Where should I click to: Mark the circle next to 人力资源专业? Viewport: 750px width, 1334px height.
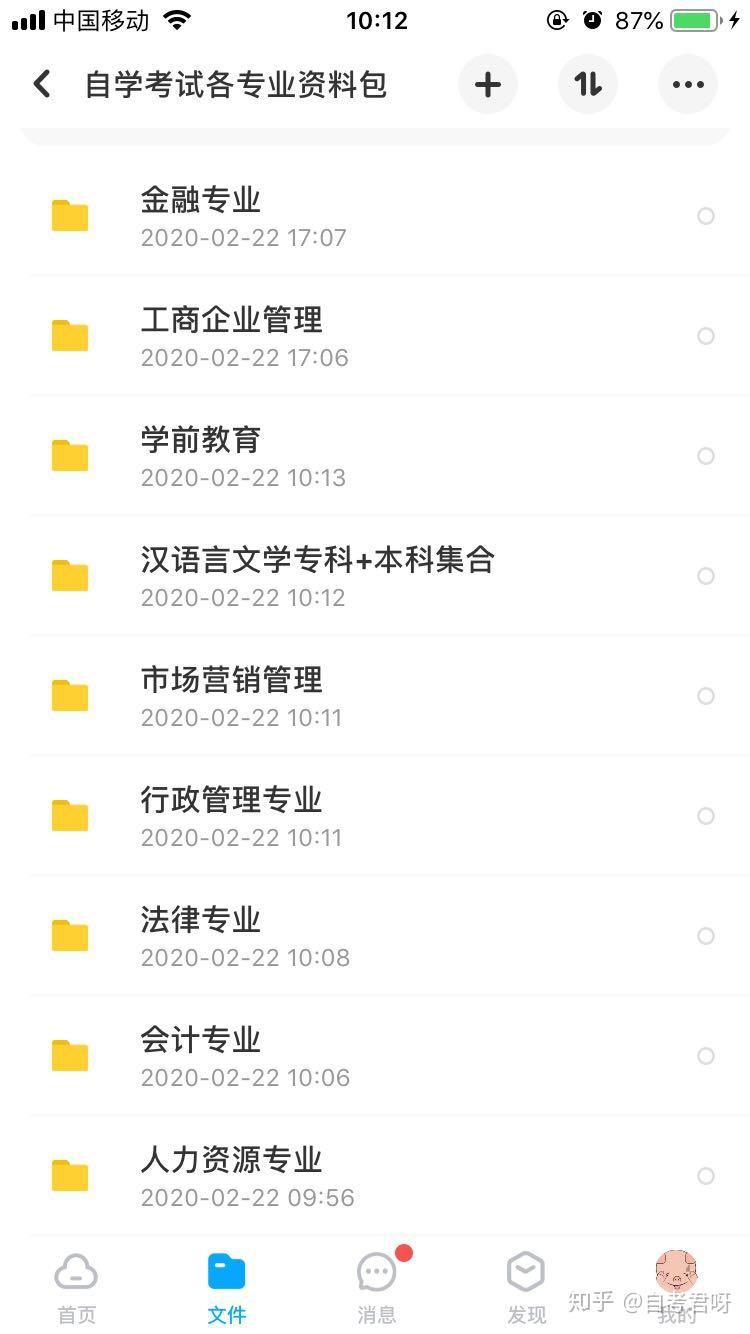(x=706, y=1176)
